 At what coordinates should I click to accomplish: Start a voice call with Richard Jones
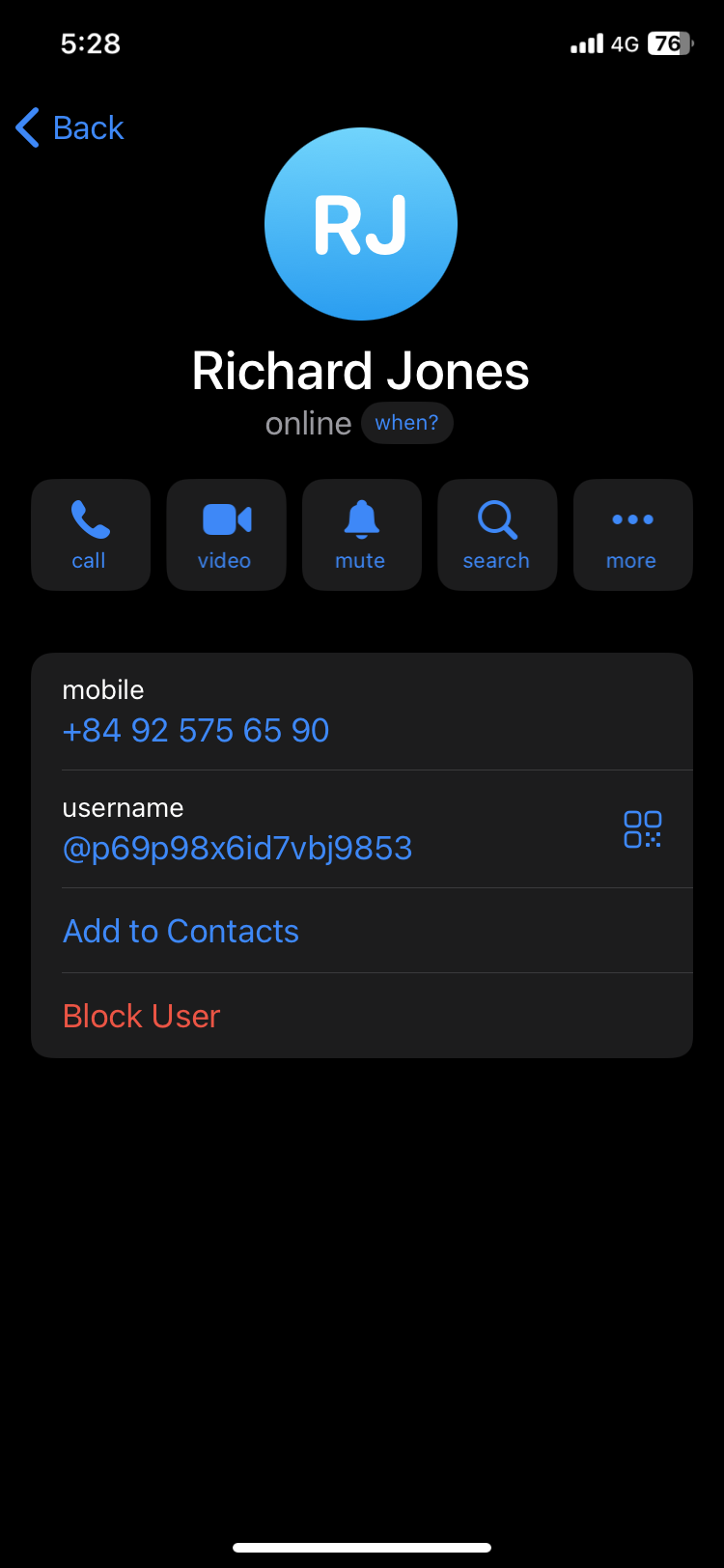pos(90,534)
